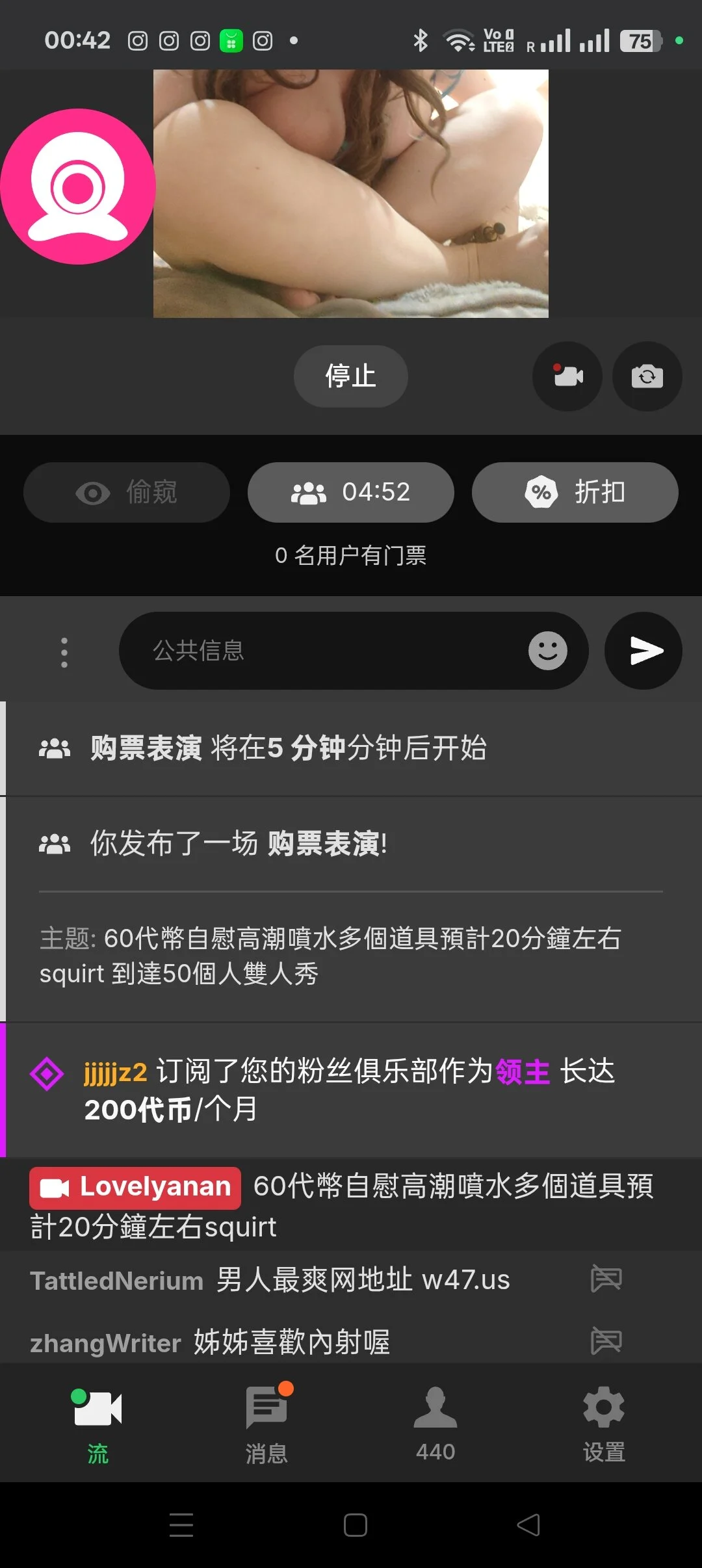Select the 偷窥 spy option
Screen dimensions: 702x1568
coord(127,492)
